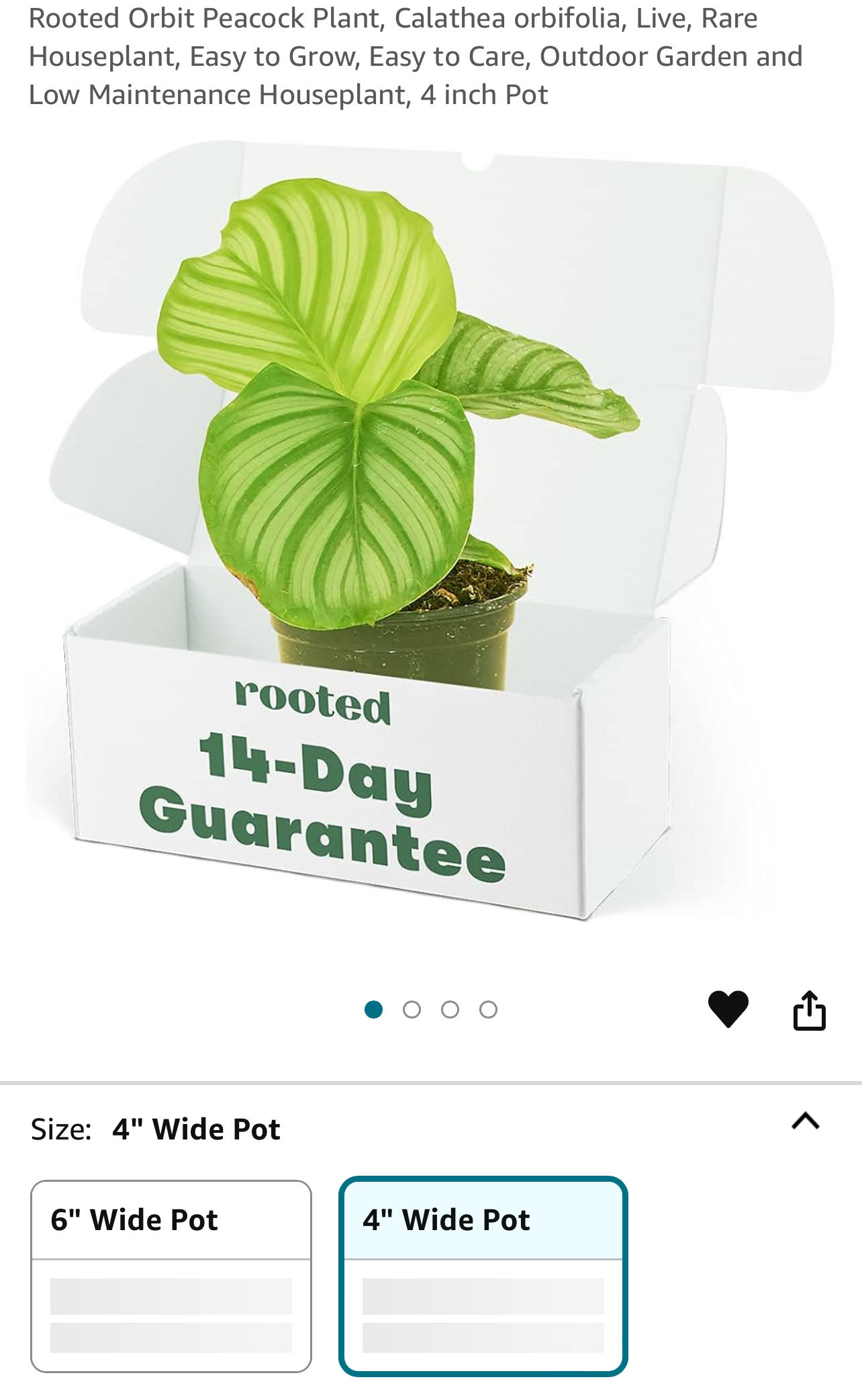Jump to the second product image dot
Image resolution: width=862 pixels, height=1400 pixels.
[x=412, y=1009]
